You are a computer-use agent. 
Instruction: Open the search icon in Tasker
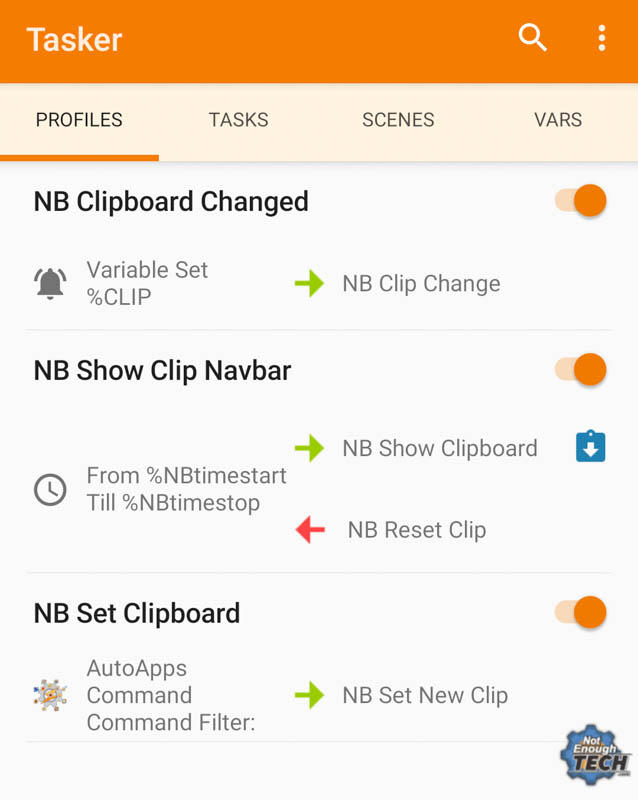[532, 39]
